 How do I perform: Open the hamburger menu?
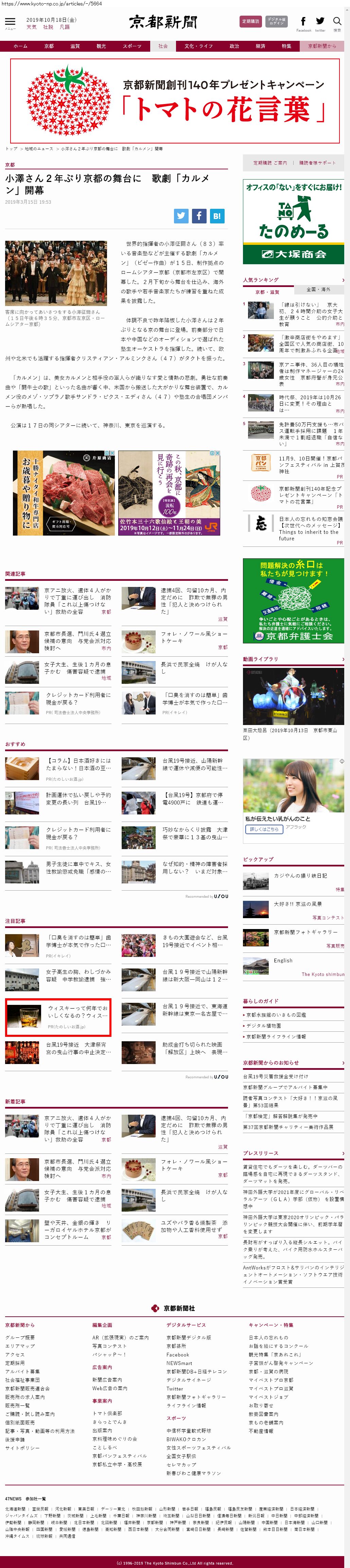coord(10,22)
